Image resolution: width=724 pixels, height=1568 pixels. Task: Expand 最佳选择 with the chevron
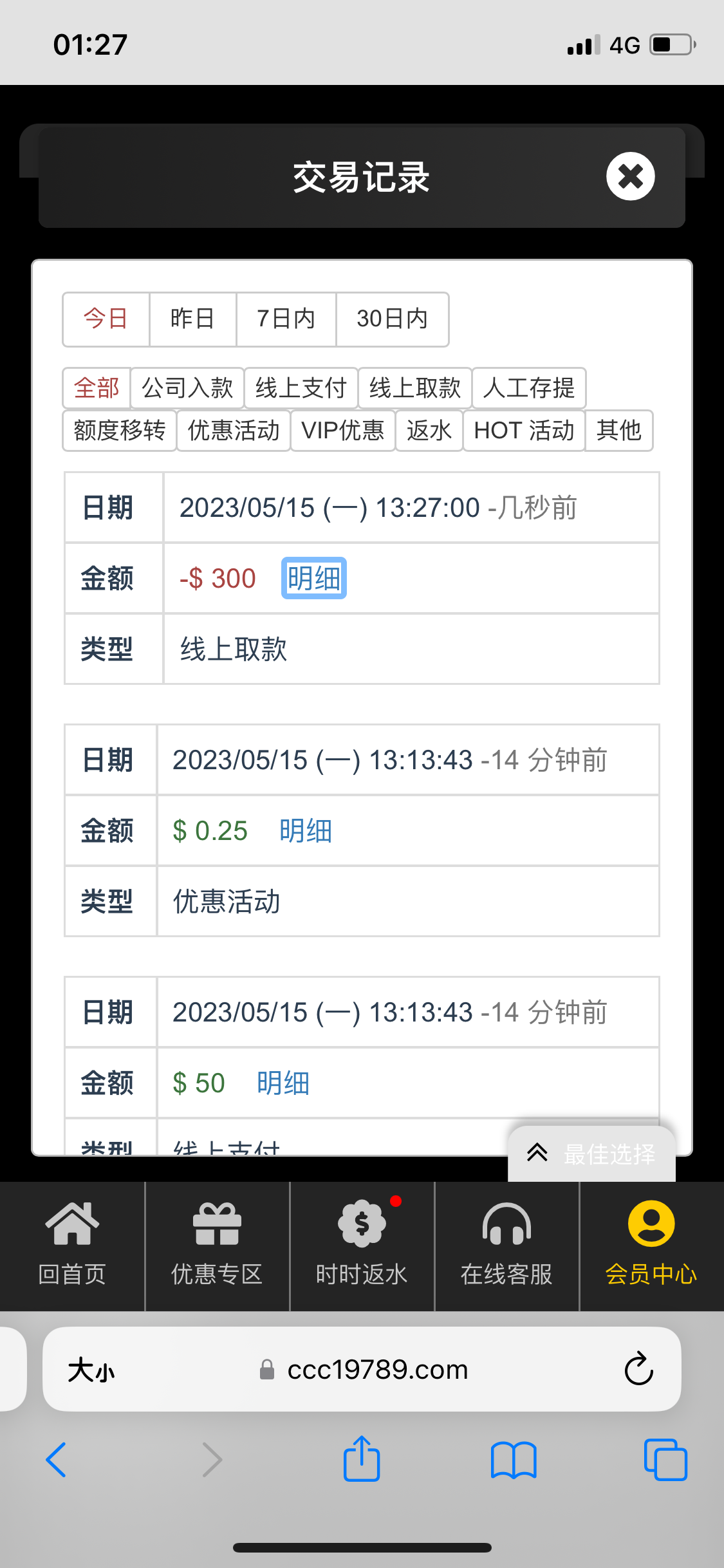tap(538, 1152)
